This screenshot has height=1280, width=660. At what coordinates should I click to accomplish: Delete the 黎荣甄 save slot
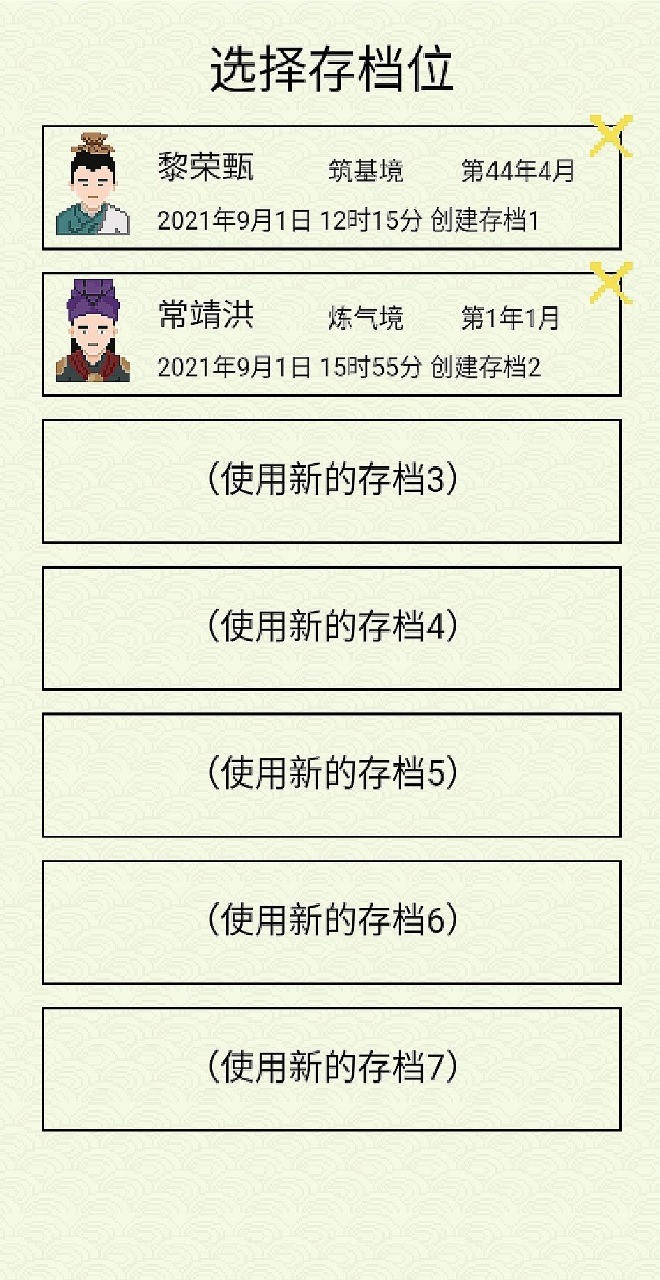click(x=611, y=136)
